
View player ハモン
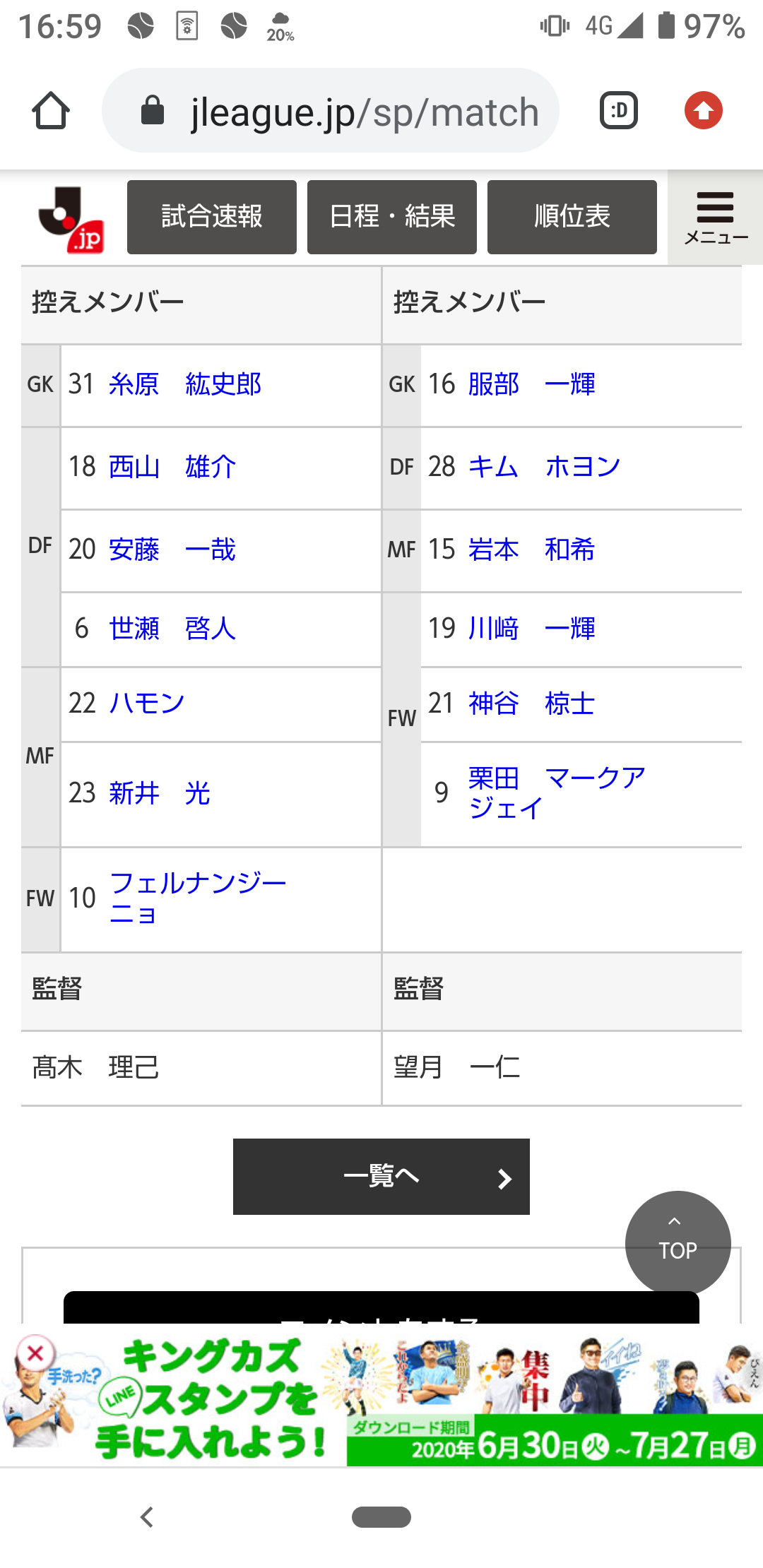[x=147, y=703]
